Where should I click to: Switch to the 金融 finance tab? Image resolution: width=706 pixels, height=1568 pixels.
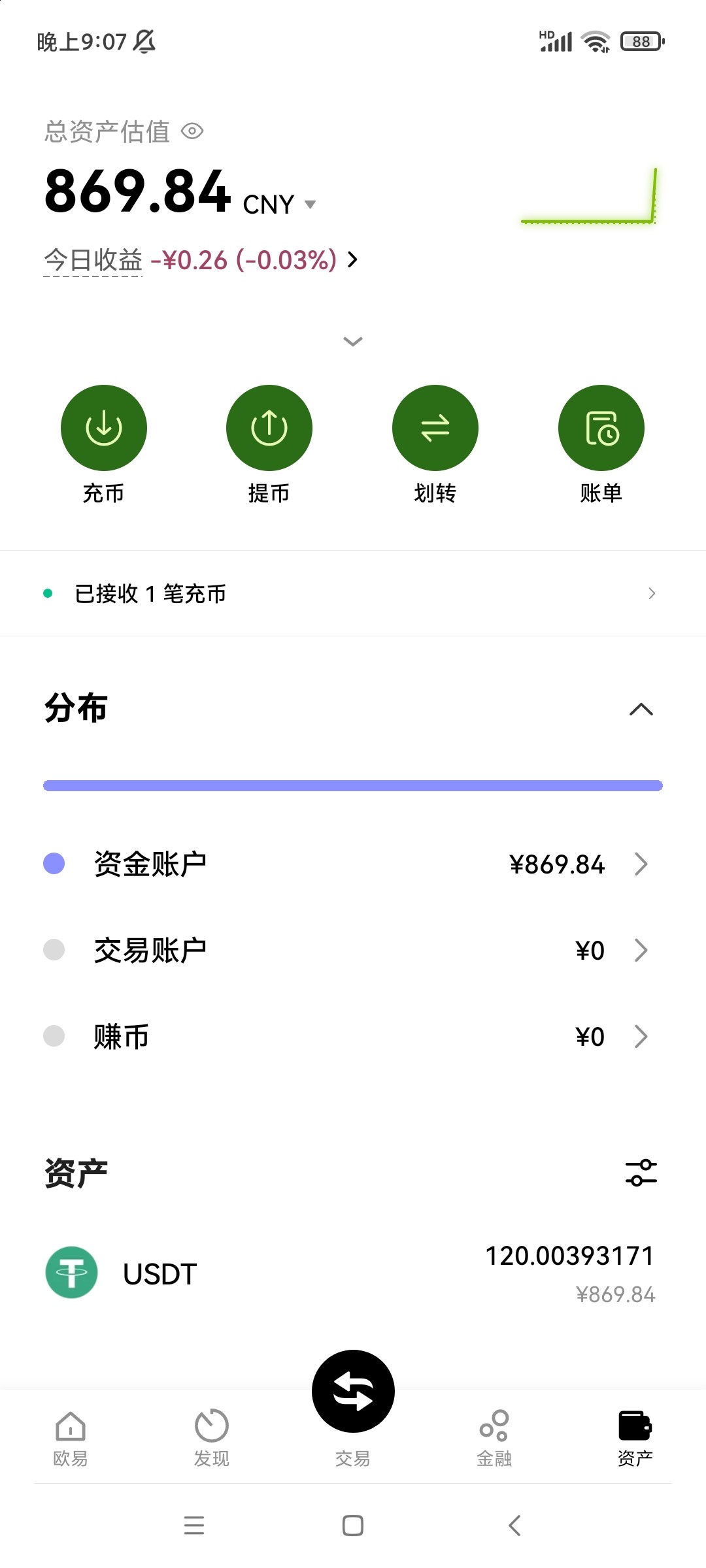click(x=494, y=1437)
